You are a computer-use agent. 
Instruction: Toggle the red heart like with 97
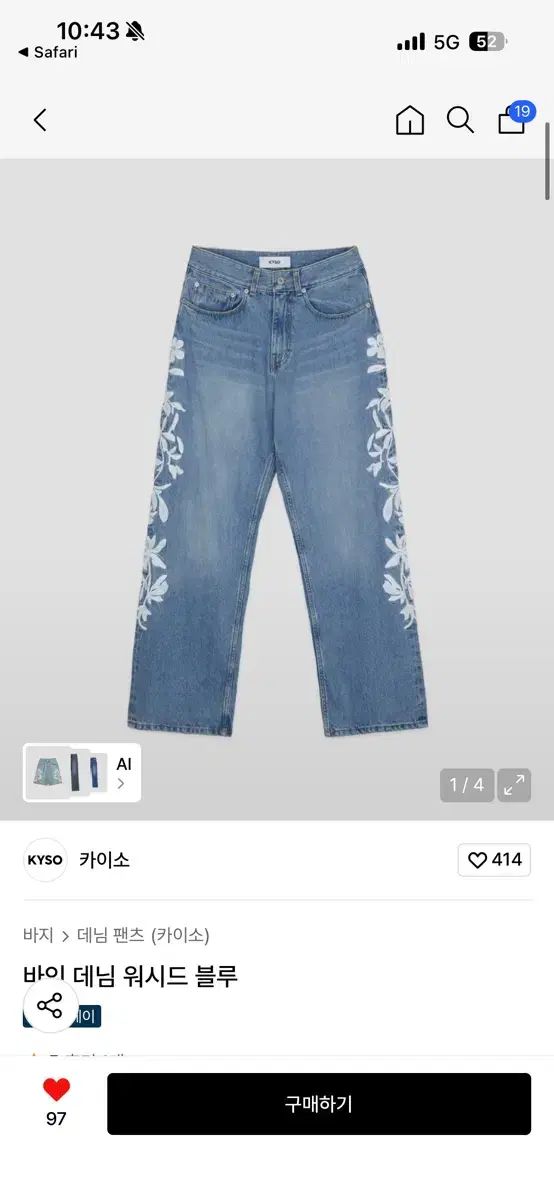click(56, 1102)
